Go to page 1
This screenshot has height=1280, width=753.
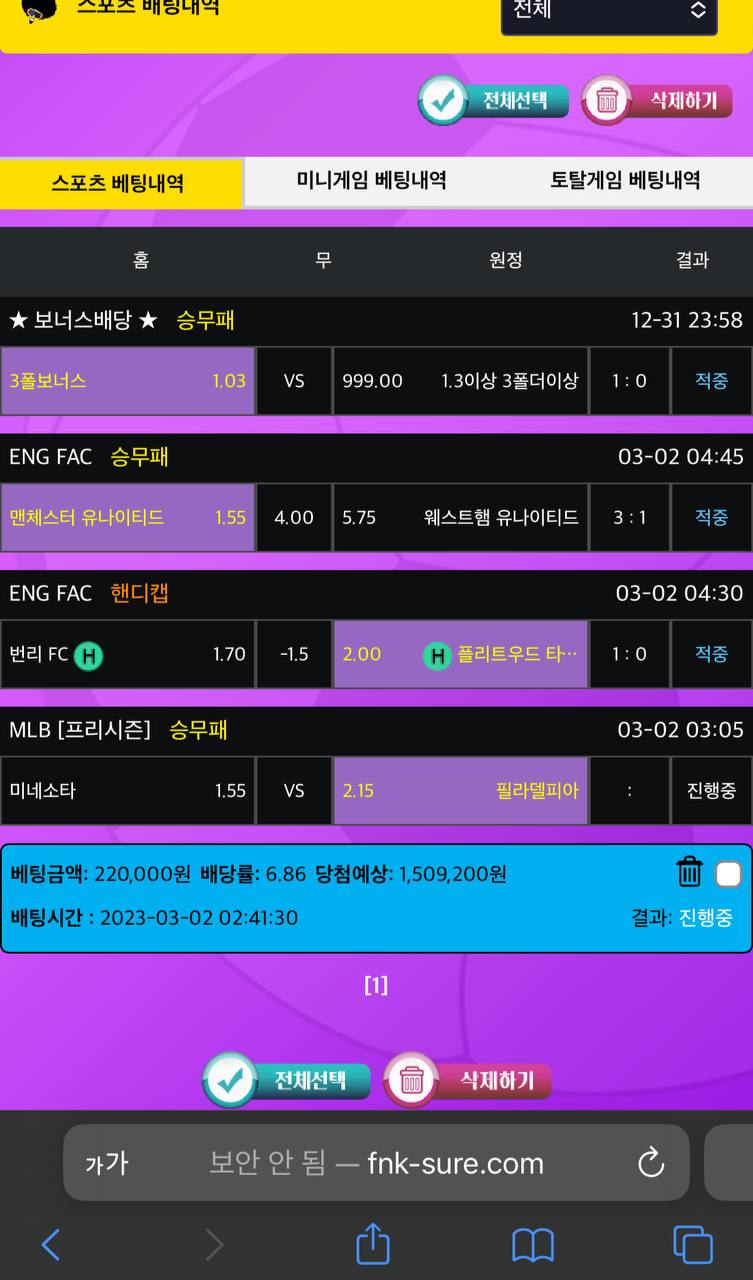376,986
